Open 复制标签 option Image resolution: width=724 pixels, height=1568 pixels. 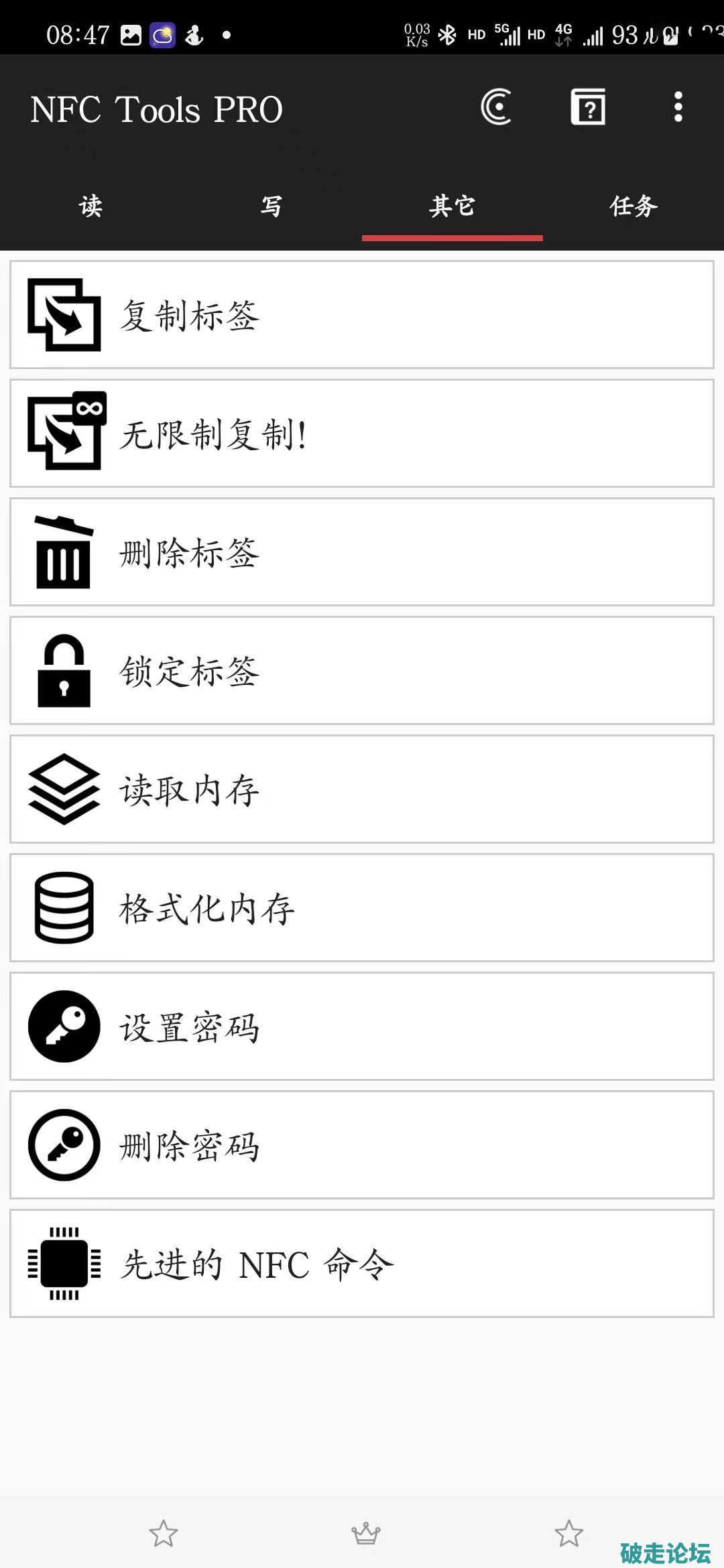point(362,315)
